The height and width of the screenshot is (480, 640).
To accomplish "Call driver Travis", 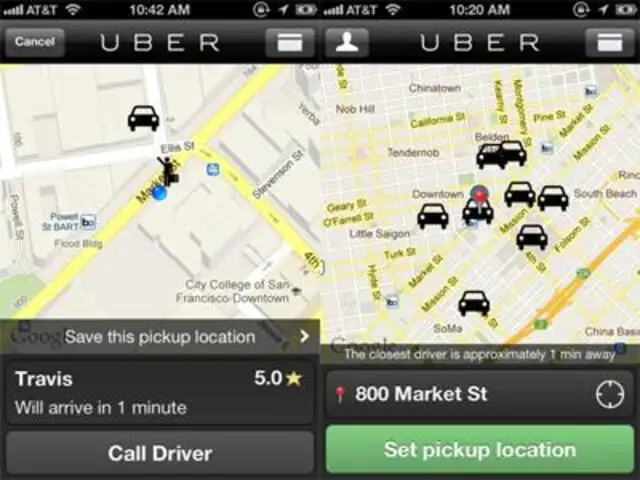I will tap(160, 454).
